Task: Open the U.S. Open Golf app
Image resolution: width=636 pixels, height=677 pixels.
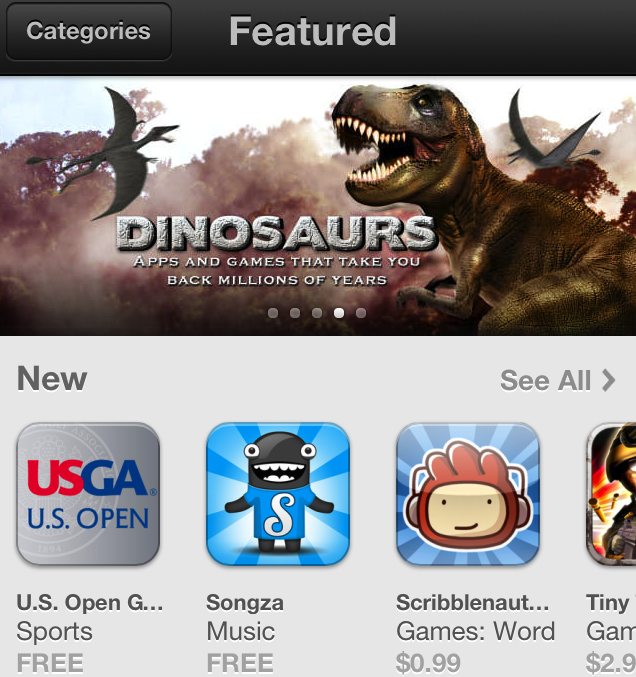Action: [x=88, y=494]
